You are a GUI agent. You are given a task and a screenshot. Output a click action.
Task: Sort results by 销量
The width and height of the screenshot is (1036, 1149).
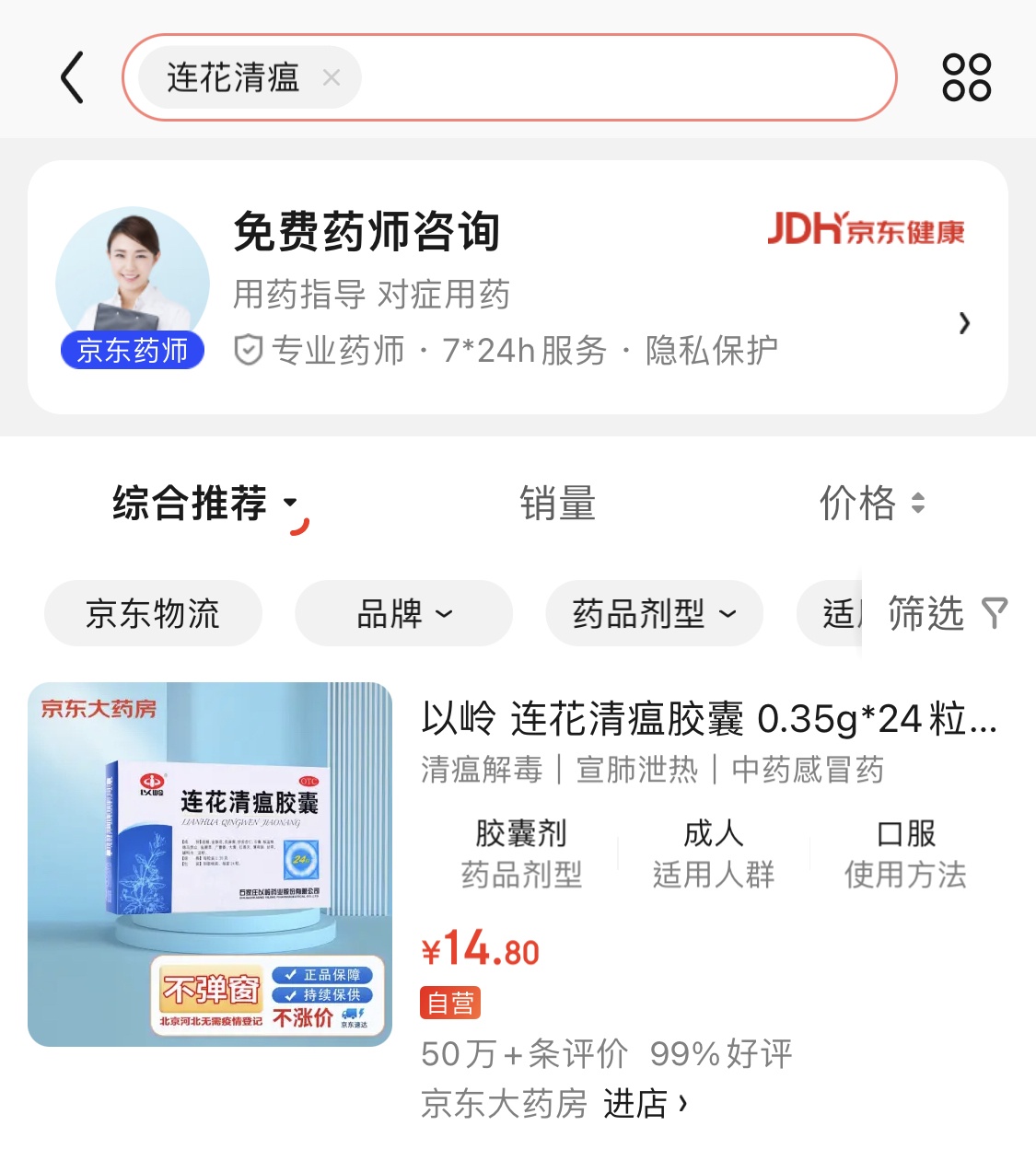point(557,504)
